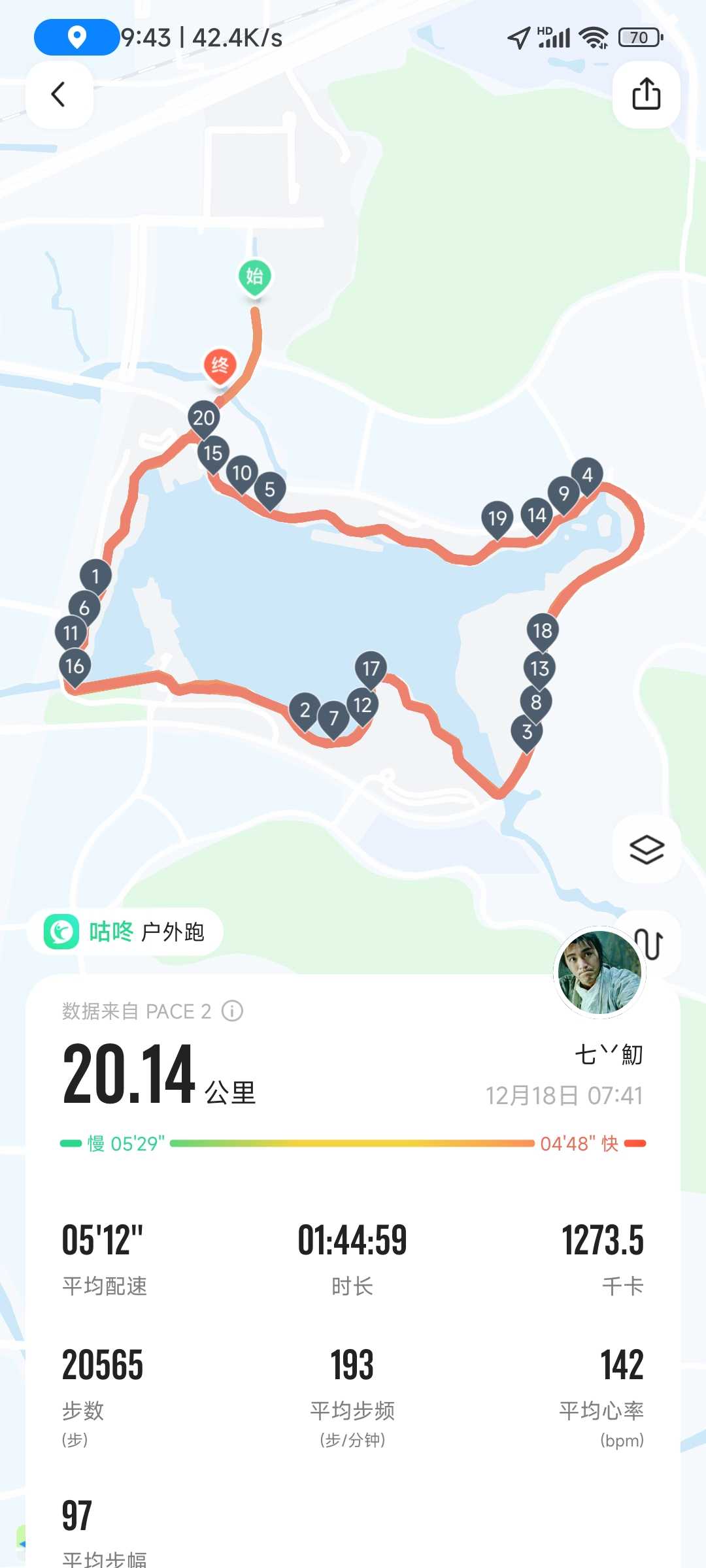The width and height of the screenshot is (706, 1568).
Task: Tap the info icon beside PACE 2
Action: click(x=232, y=1011)
